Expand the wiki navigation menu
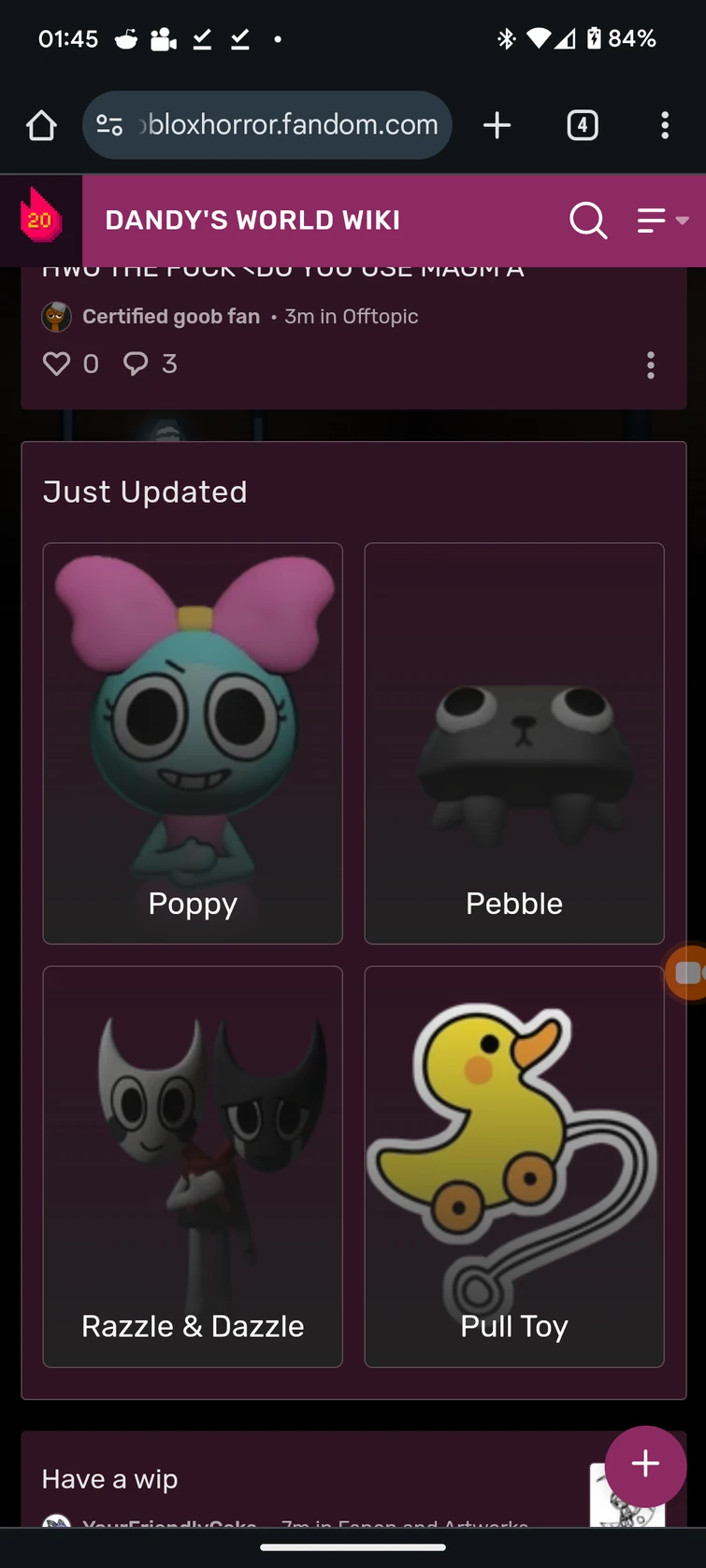The width and height of the screenshot is (706, 1568). 663,221
